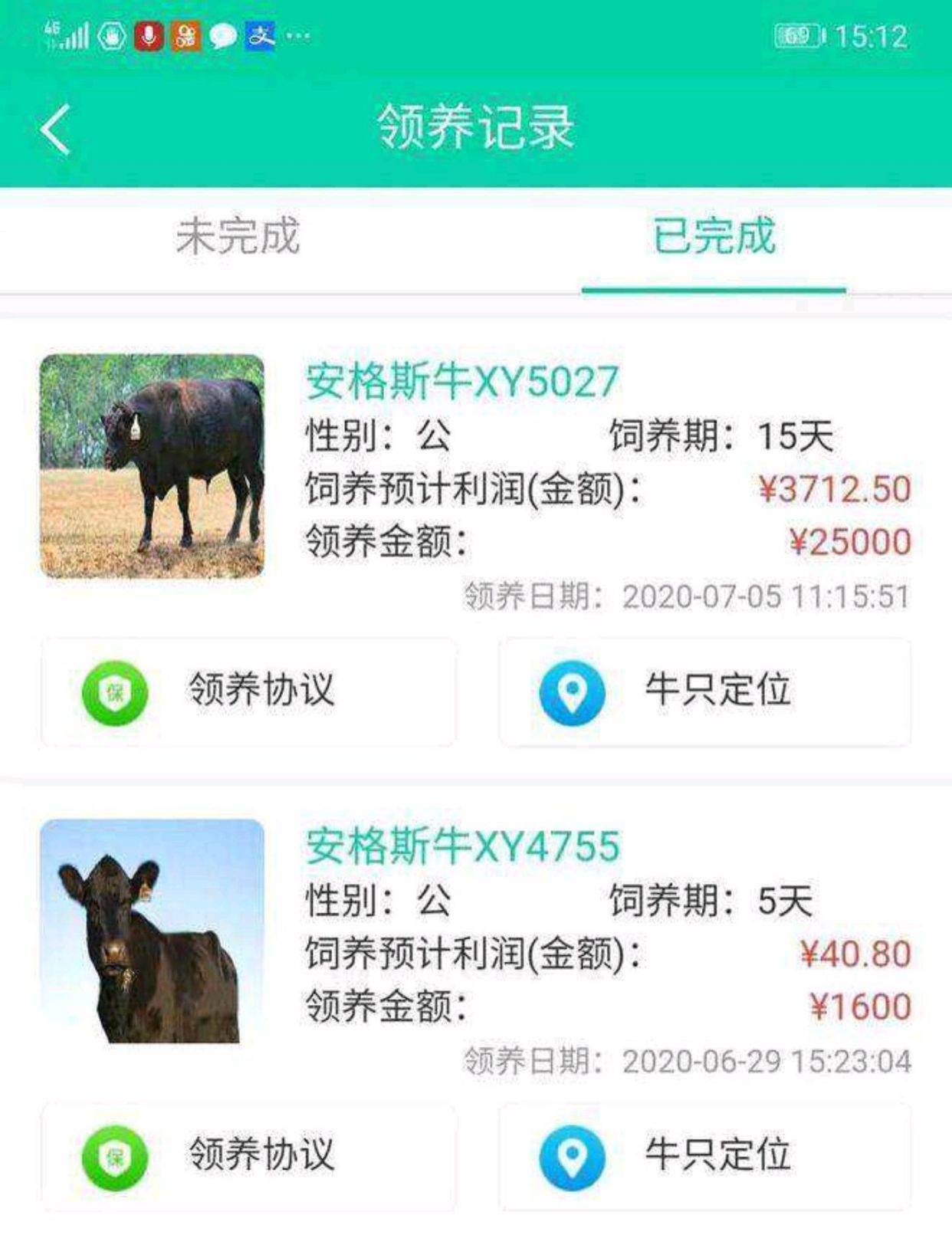Open the 安格斯牛XY5027 cattle photo
The image size is (952, 1235).
(x=153, y=466)
